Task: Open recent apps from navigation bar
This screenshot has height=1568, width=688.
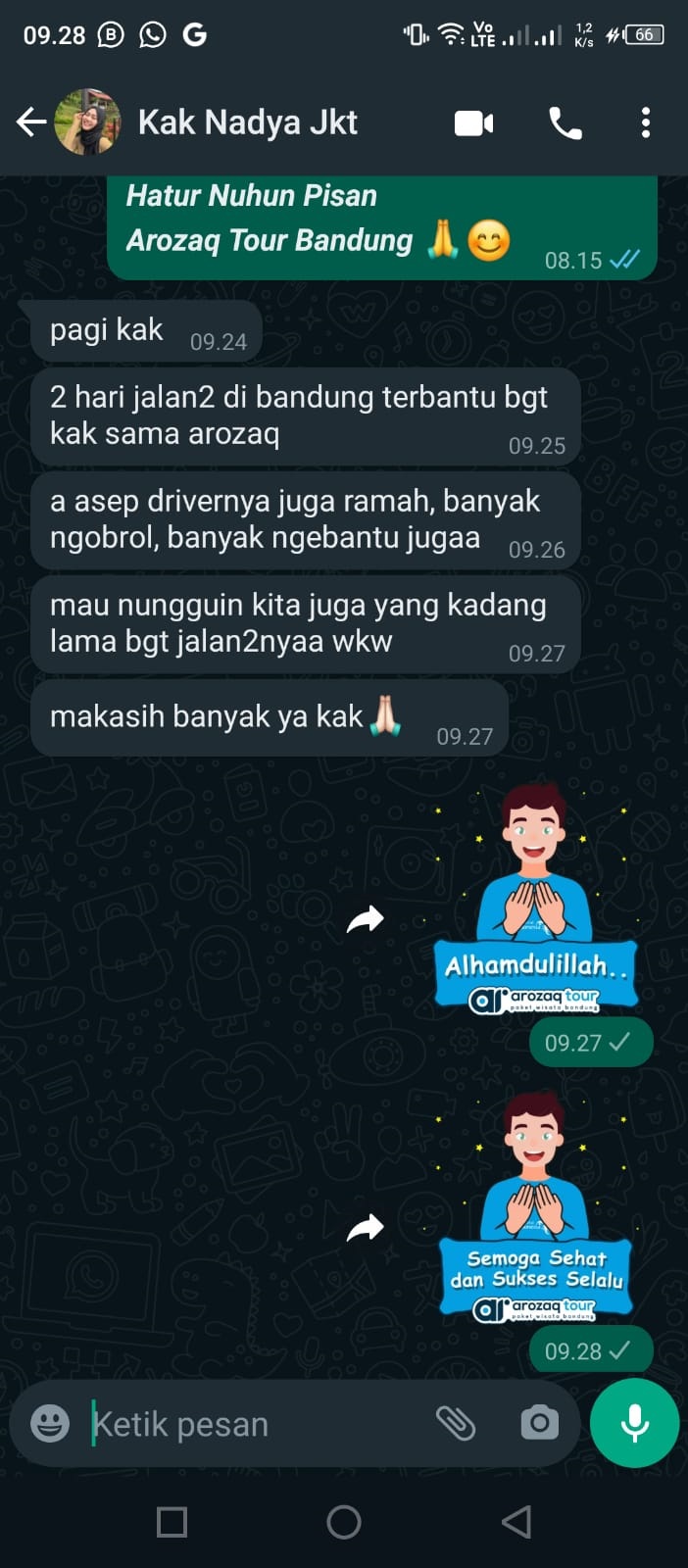Action: point(172,1522)
